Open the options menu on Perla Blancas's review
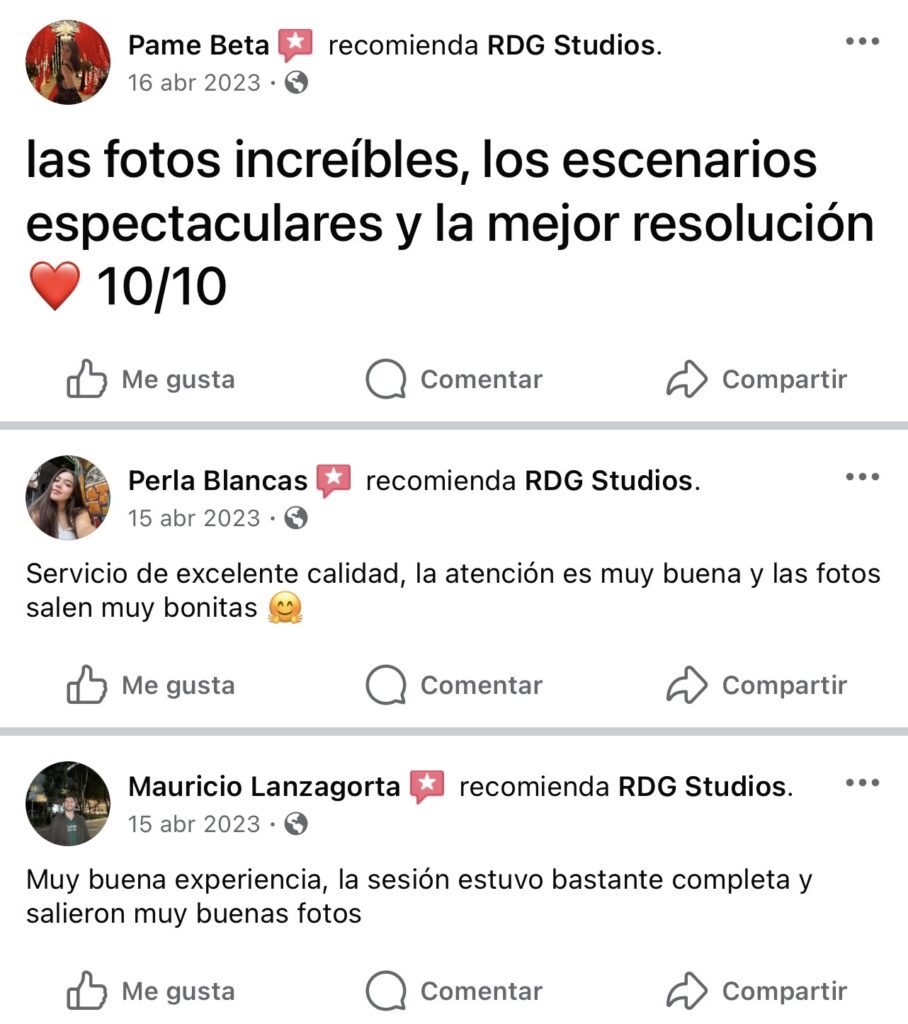The width and height of the screenshot is (908, 1024). point(861,477)
